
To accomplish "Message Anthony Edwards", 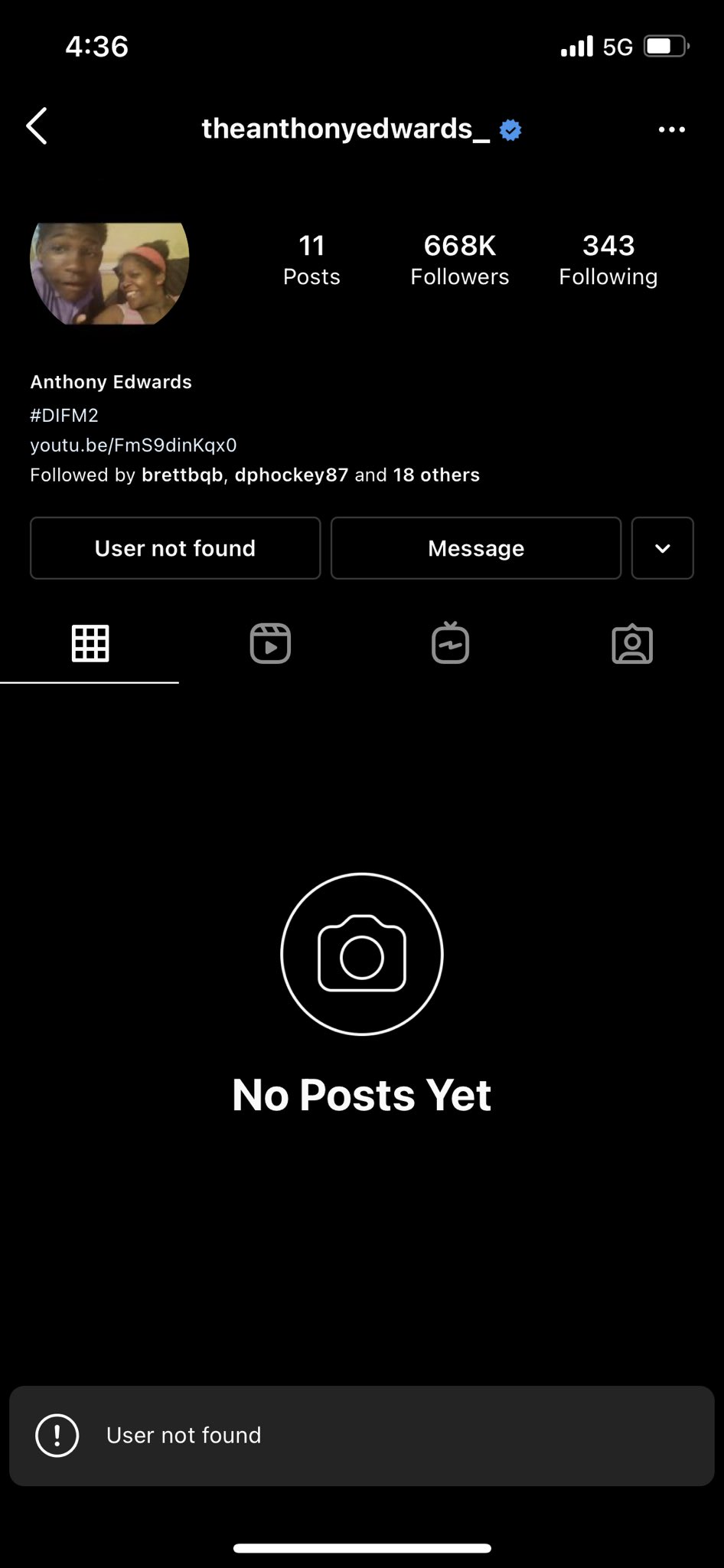I will pyautogui.click(x=475, y=548).
